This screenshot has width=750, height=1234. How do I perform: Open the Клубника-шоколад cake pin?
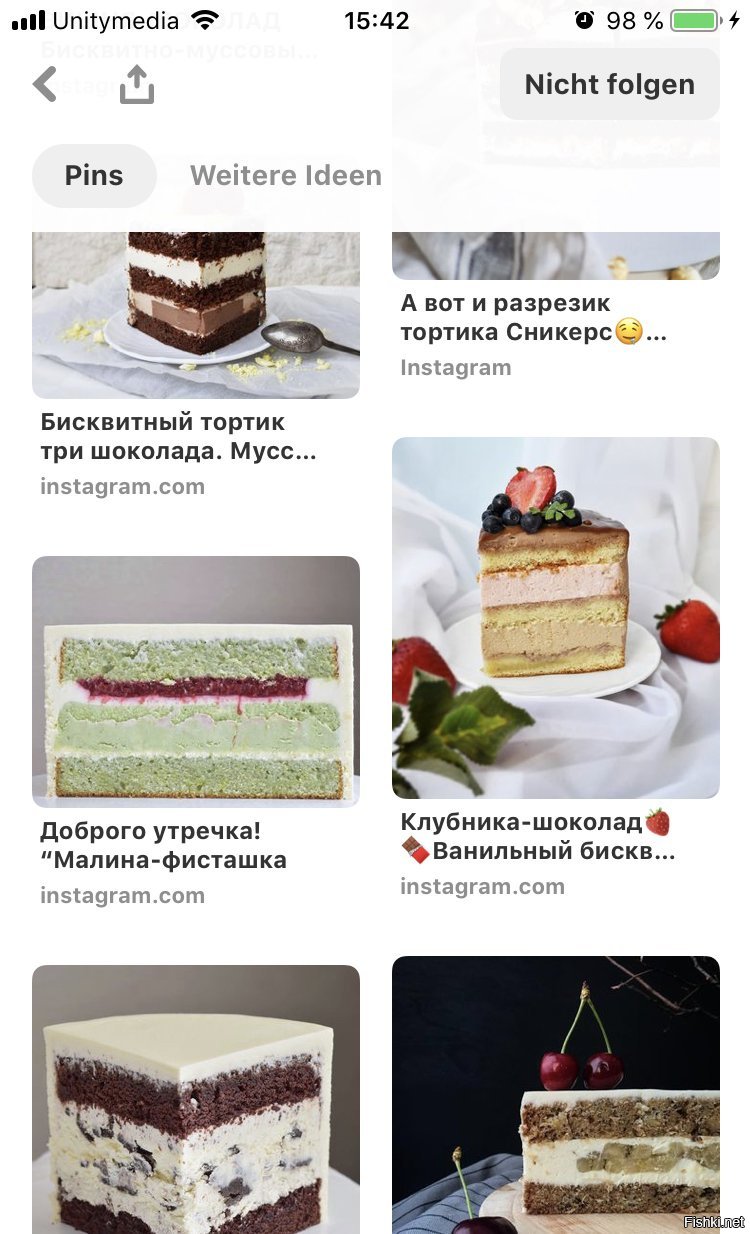[555, 617]
